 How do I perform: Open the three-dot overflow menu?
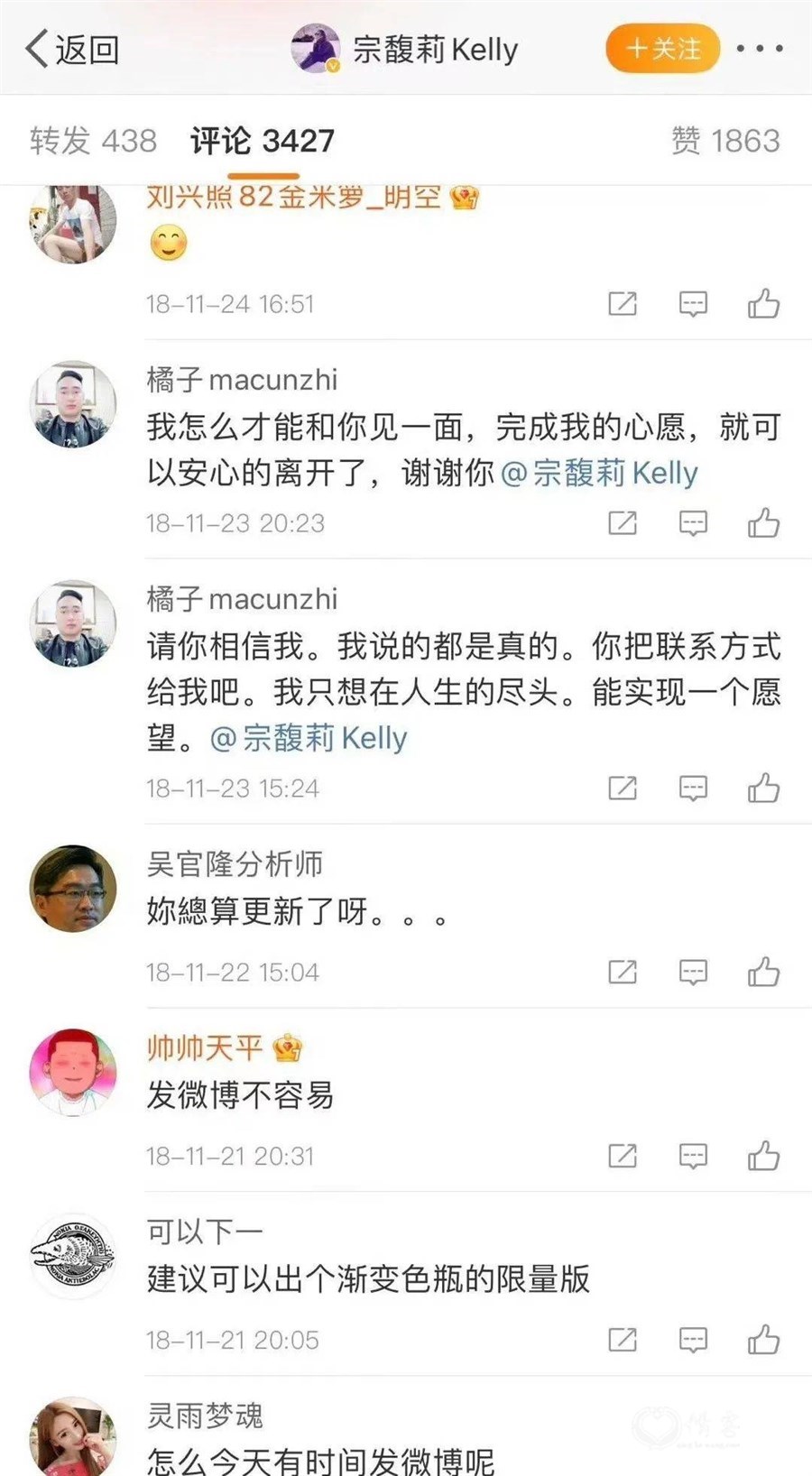(759, 49)
